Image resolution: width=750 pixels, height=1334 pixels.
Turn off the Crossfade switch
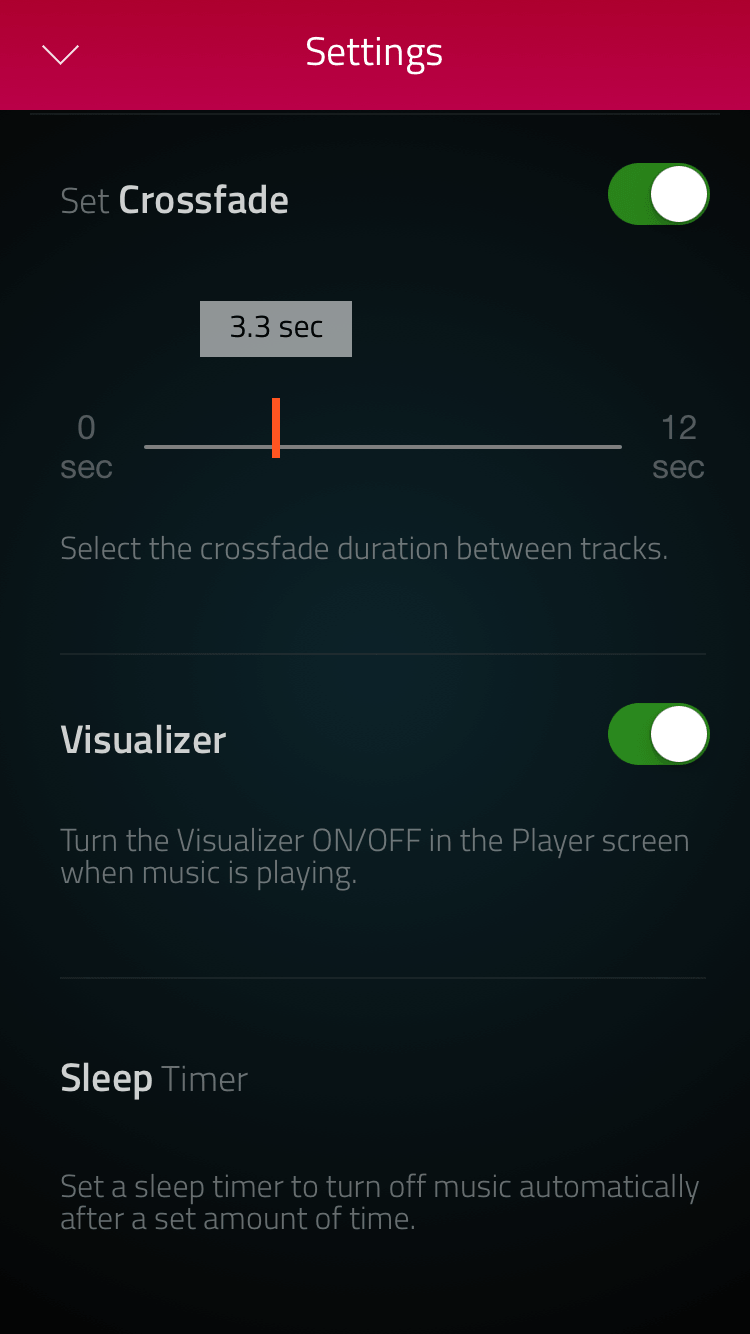point(658,195)
